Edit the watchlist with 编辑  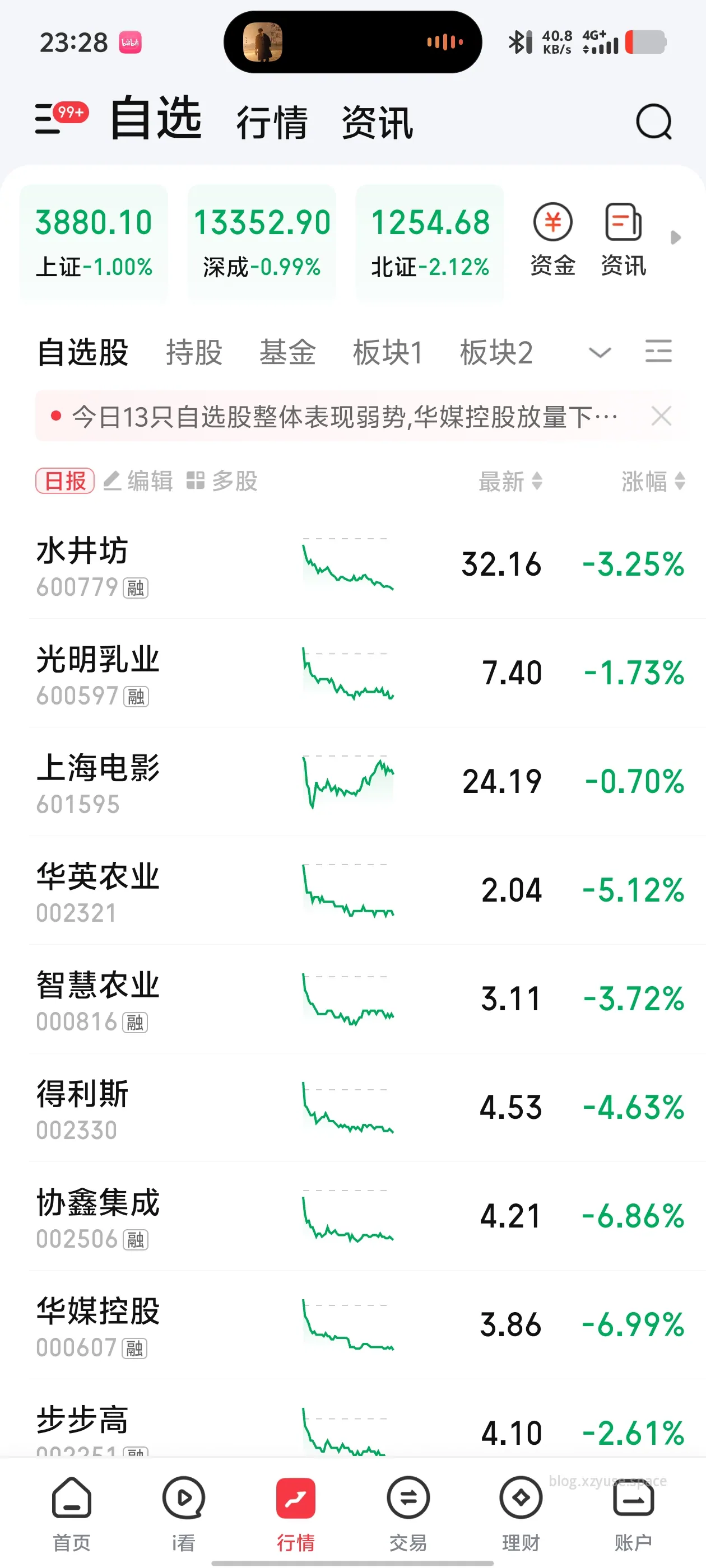click(138, 481)
